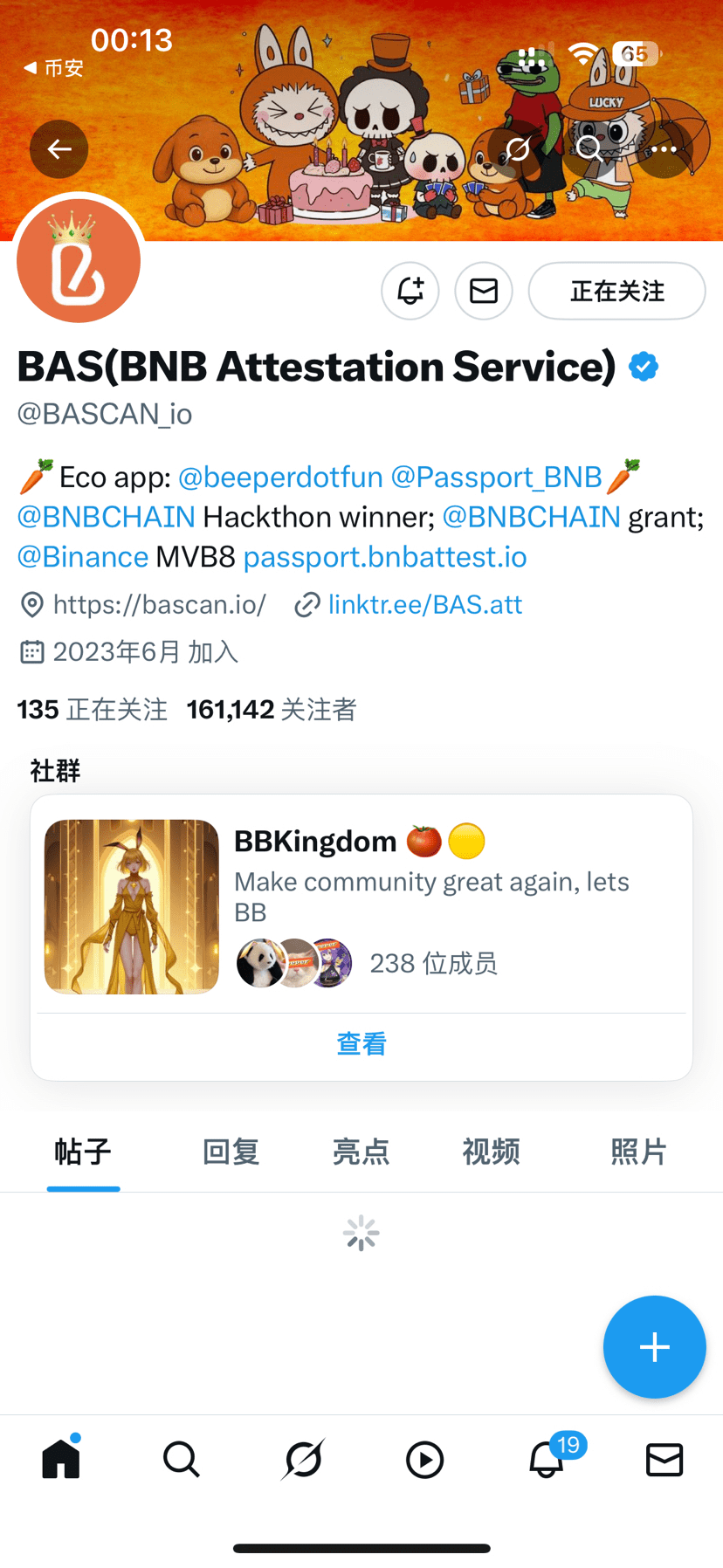Screen dimensions: 723x1568
Task: Go back using the arrow button
Action: [59, 149]
